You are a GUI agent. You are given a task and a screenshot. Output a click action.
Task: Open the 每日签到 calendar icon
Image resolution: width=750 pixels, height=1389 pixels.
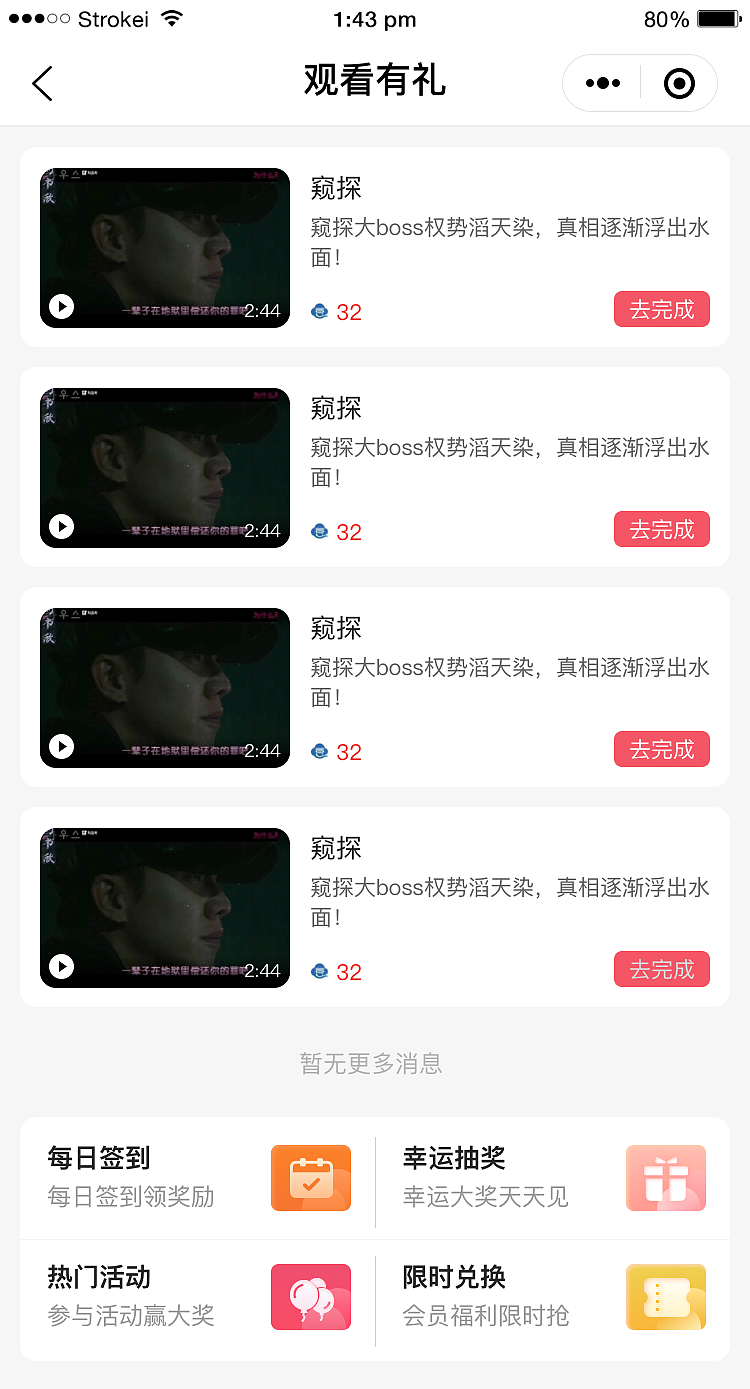(x=311, y=1178)
